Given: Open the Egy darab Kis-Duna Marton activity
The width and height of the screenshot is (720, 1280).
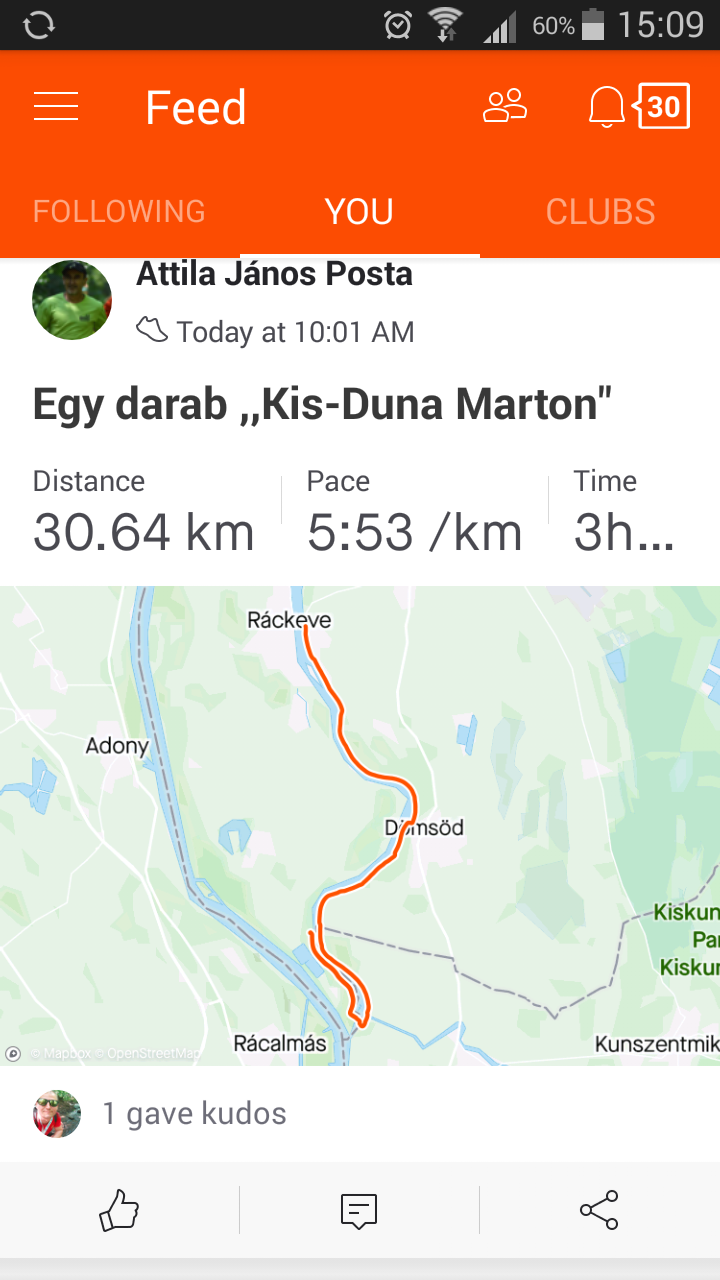Looking at the screenshot, I should [x=322, y=405].
